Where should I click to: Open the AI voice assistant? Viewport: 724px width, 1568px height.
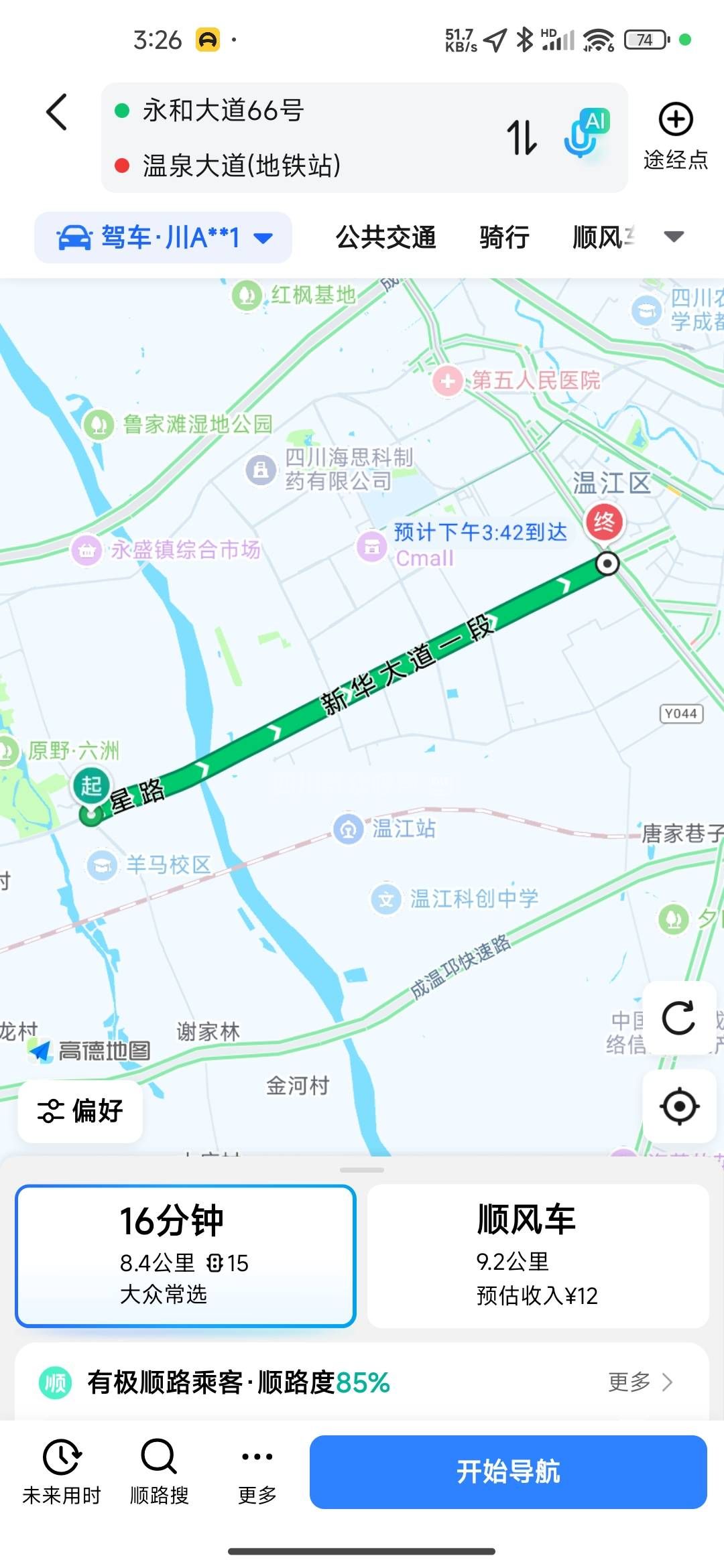(586, 133)
